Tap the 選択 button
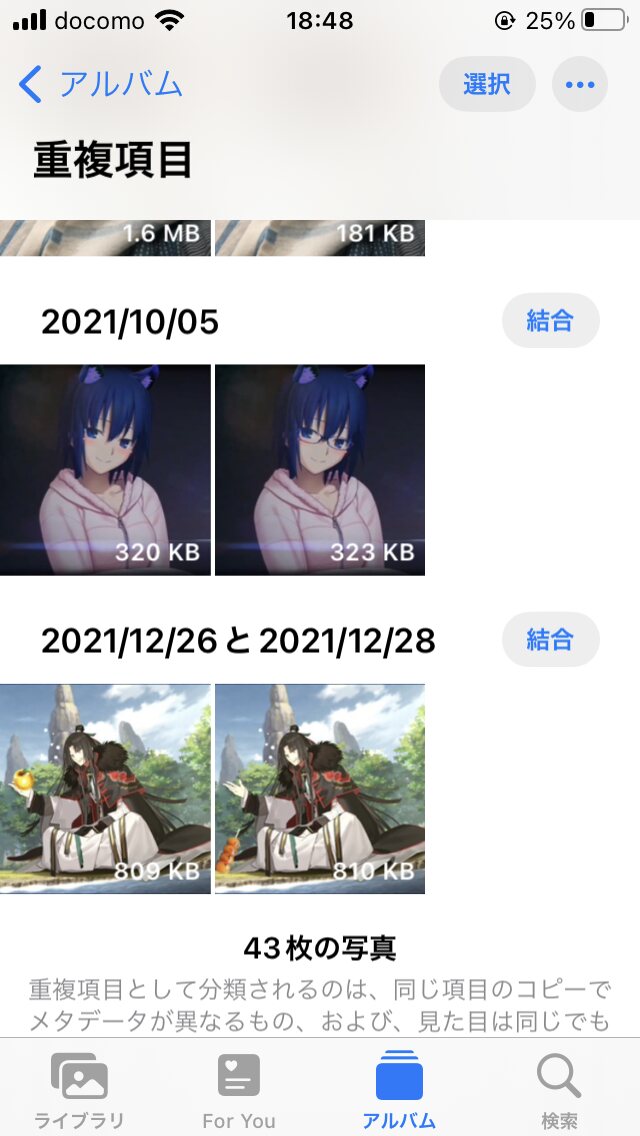This screenshot has height=1136, width=640. (x=487, y=84)
